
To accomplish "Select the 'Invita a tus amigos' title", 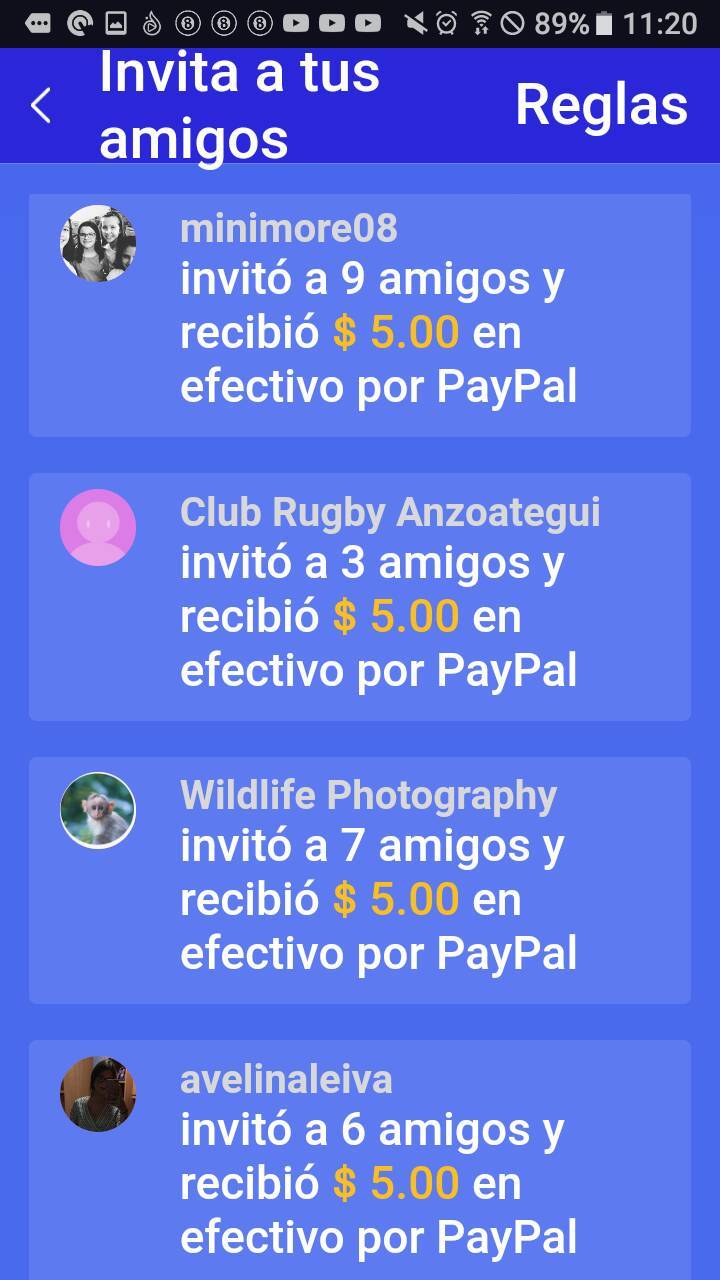I will click(x=238, y=104).
